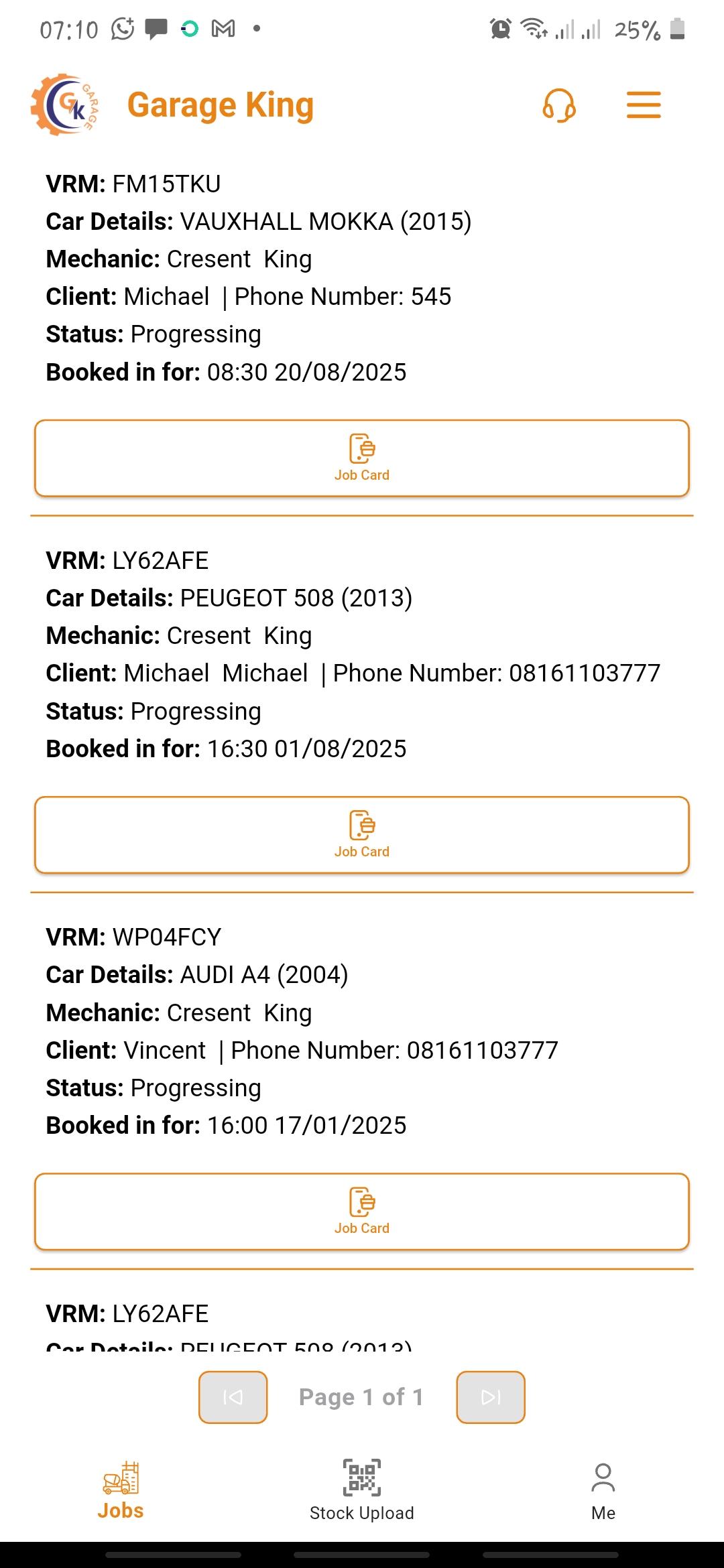The height and width of the screenshot is (1568, 724).
Task: Open the support headset icon
Action: (559, 105)
